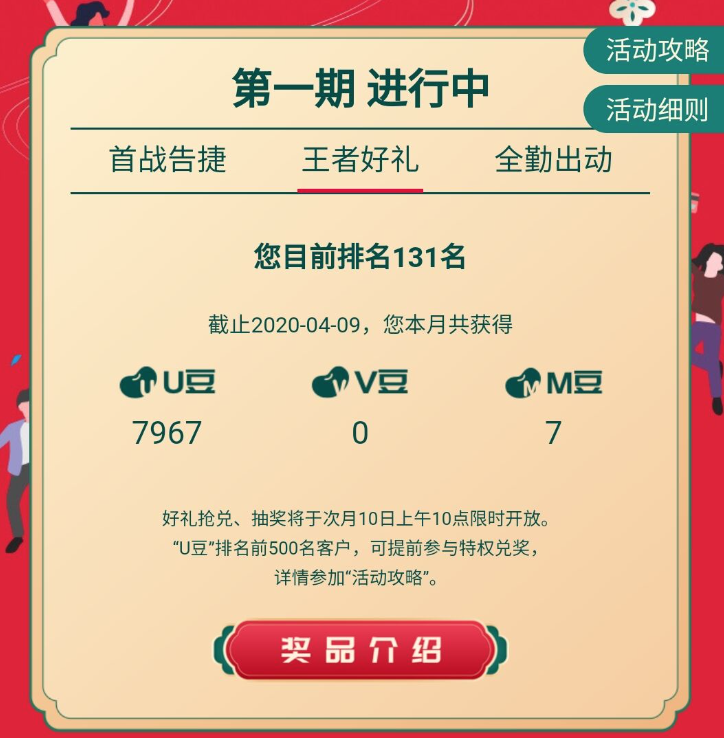Tap the U豆 balance showing 7967
The image size is (724, 738).
(166, 432)
